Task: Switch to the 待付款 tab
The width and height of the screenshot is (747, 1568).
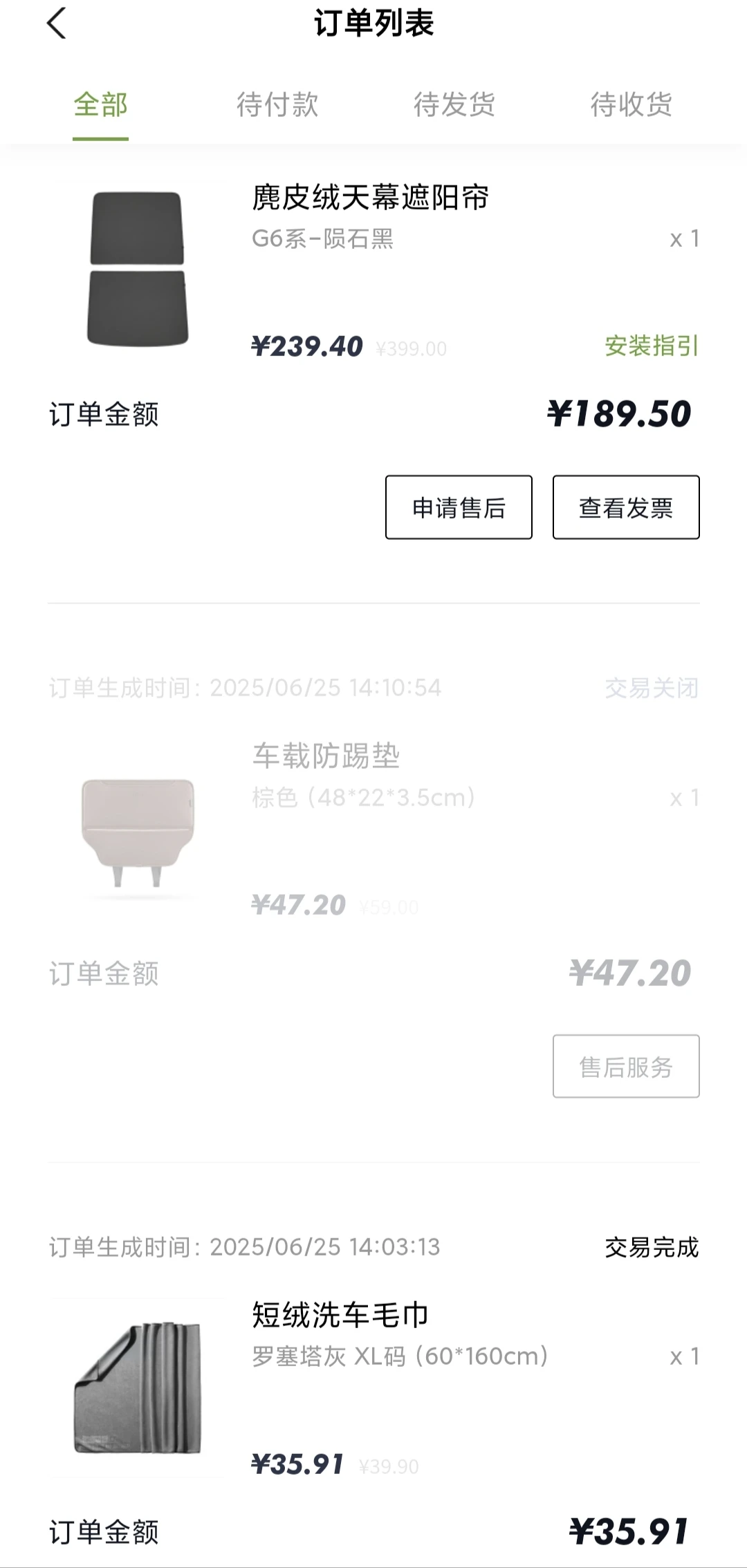Action: [277, 105]
